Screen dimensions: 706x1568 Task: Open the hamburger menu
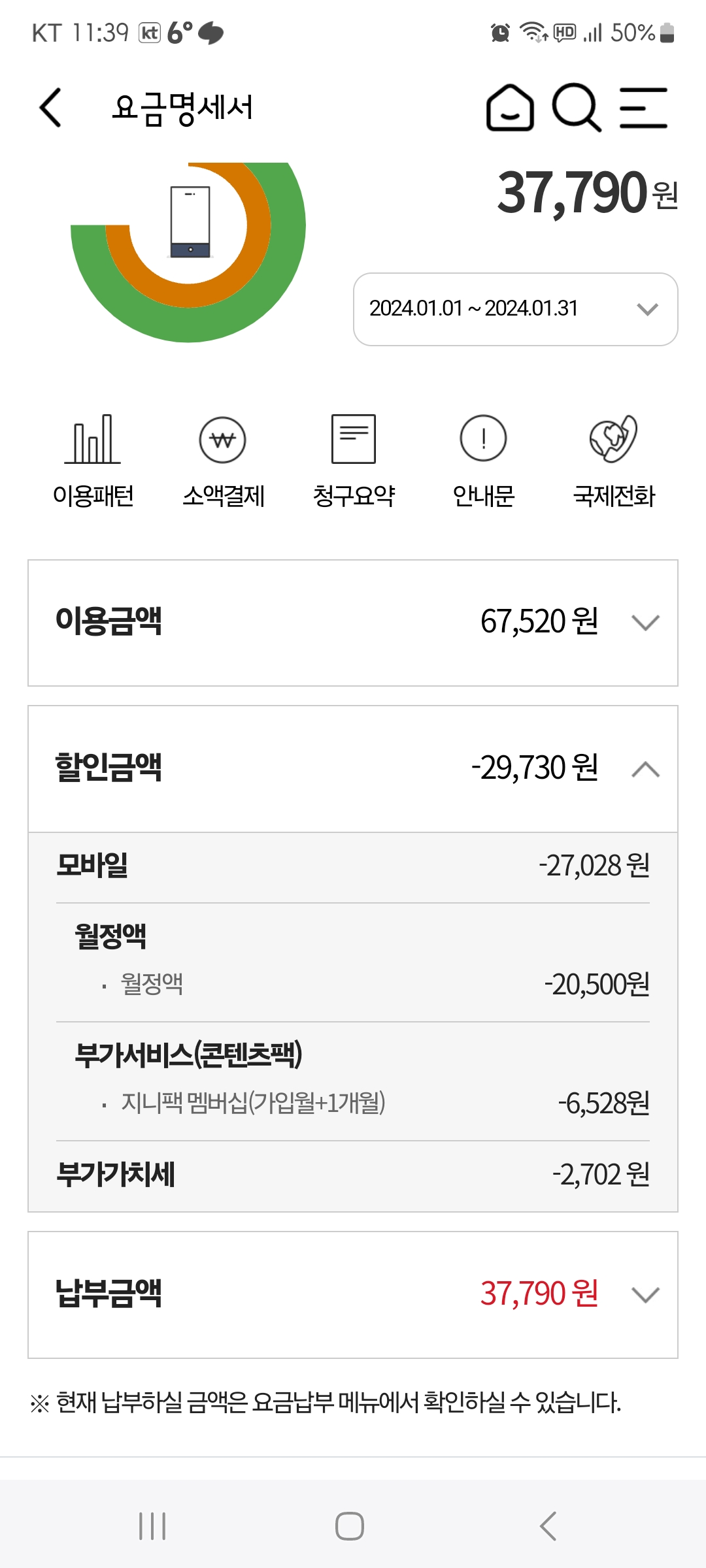(x=643, y=108)
